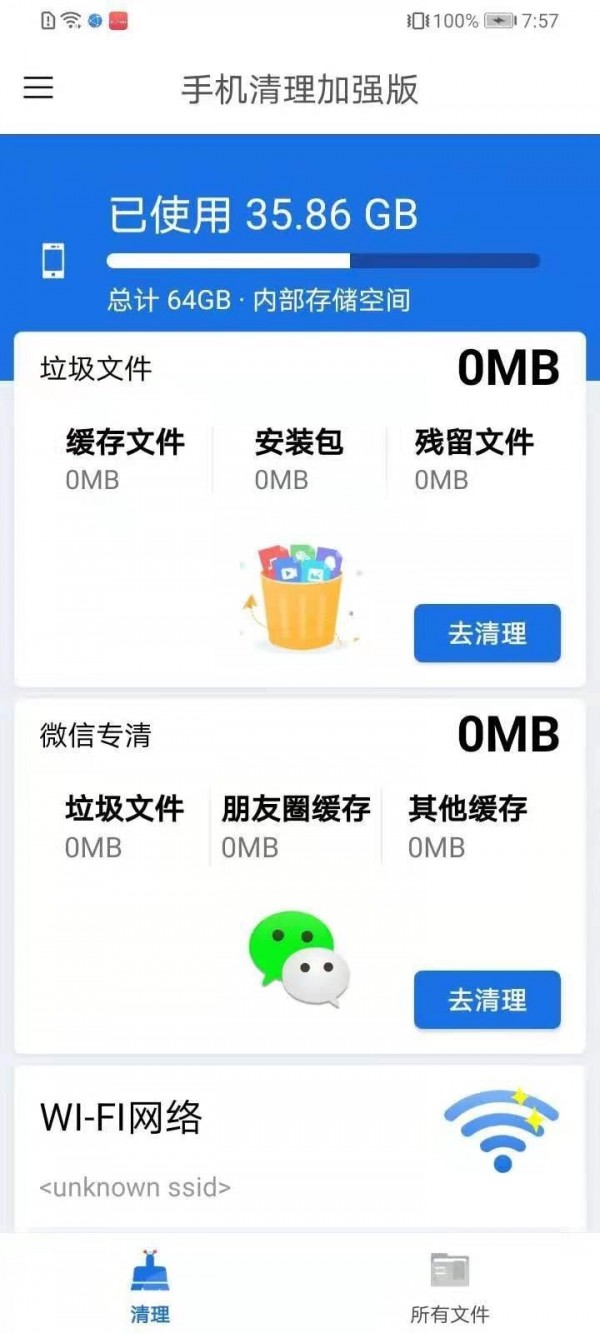Switch to the 所有文件 tab
Screen dimensions: 600x1333
[x=450, y=1287]
